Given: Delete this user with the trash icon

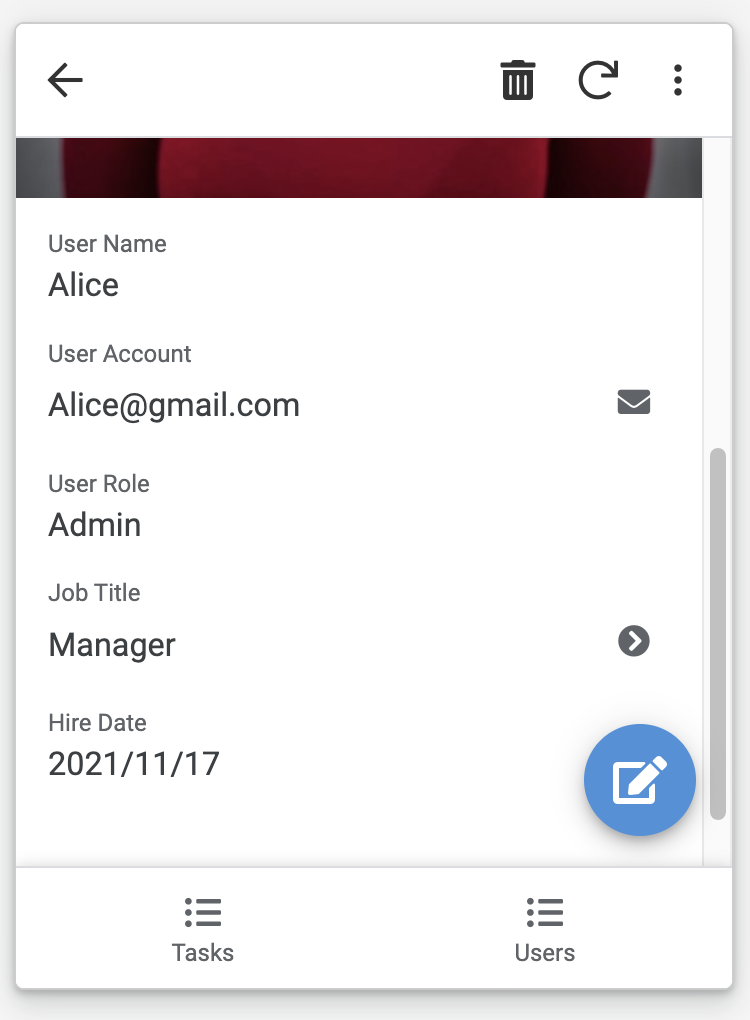Looking at the screenshot, I should coord(518,80).
